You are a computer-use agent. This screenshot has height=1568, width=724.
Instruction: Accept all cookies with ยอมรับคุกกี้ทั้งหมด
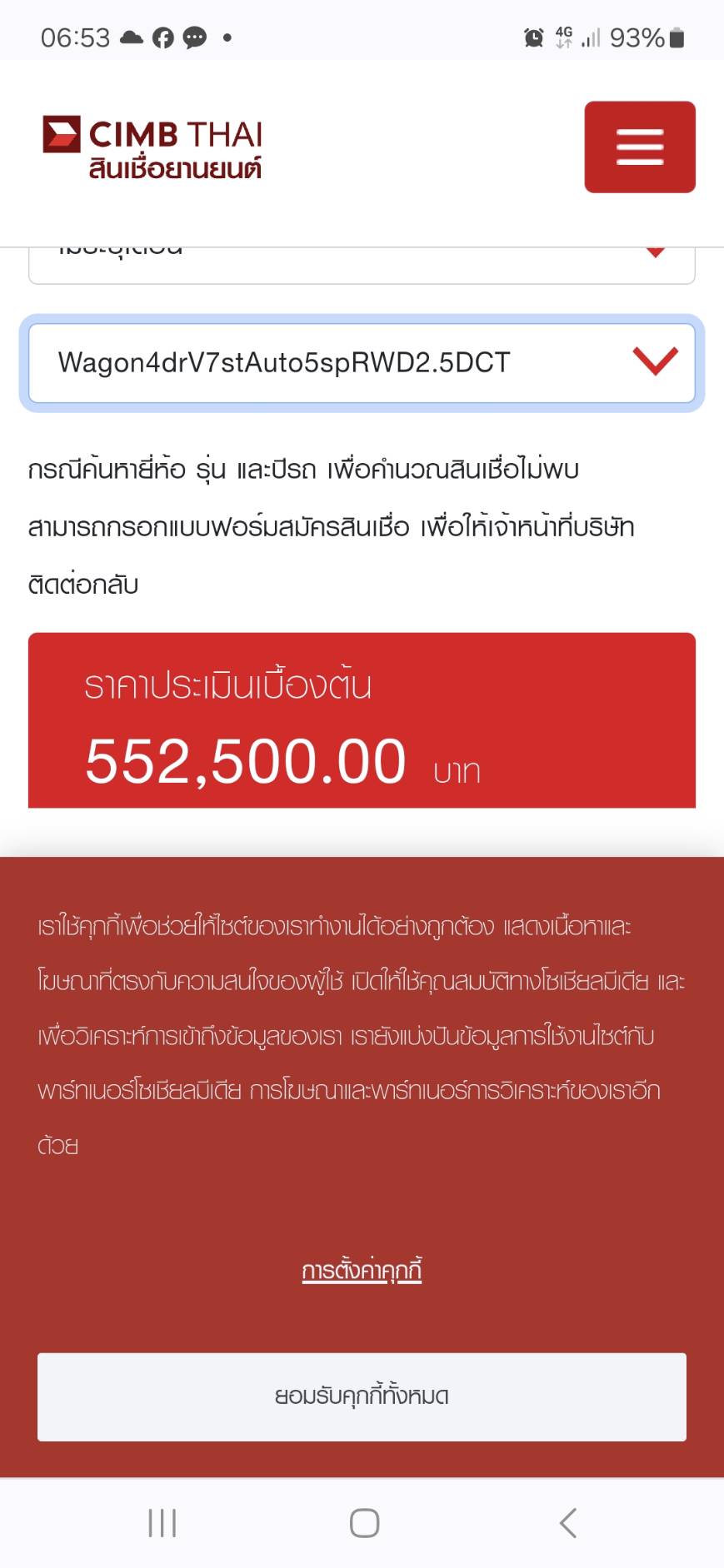[362, 1396]
